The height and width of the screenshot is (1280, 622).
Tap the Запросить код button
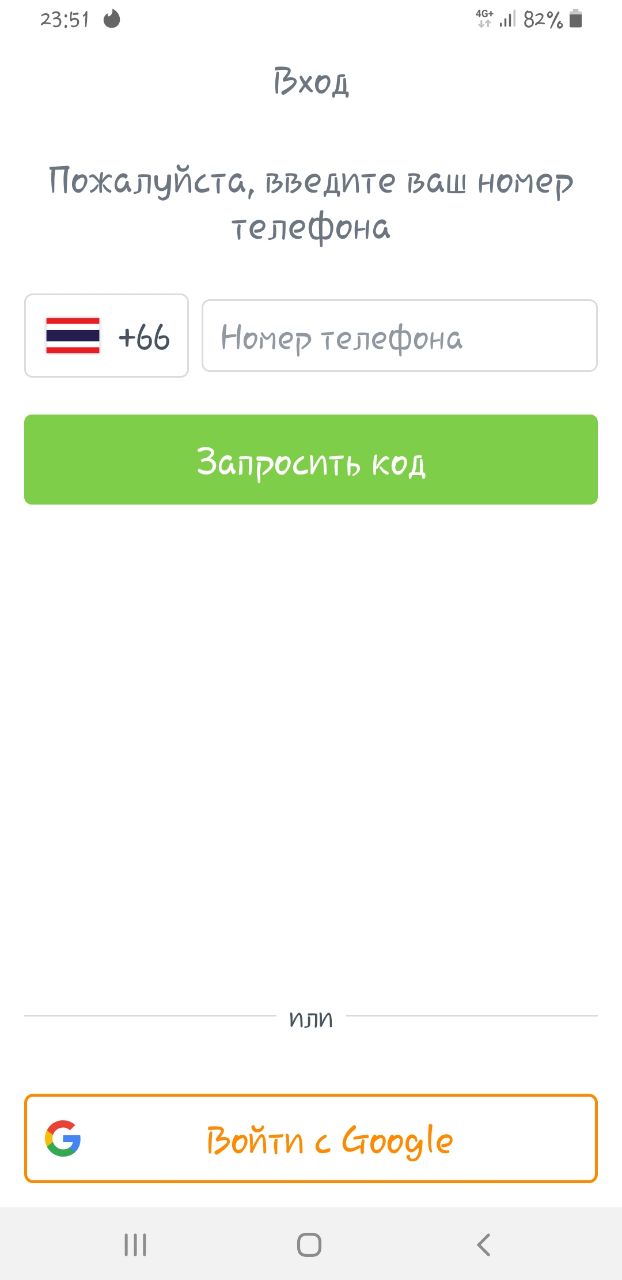[x=311, y=460]
